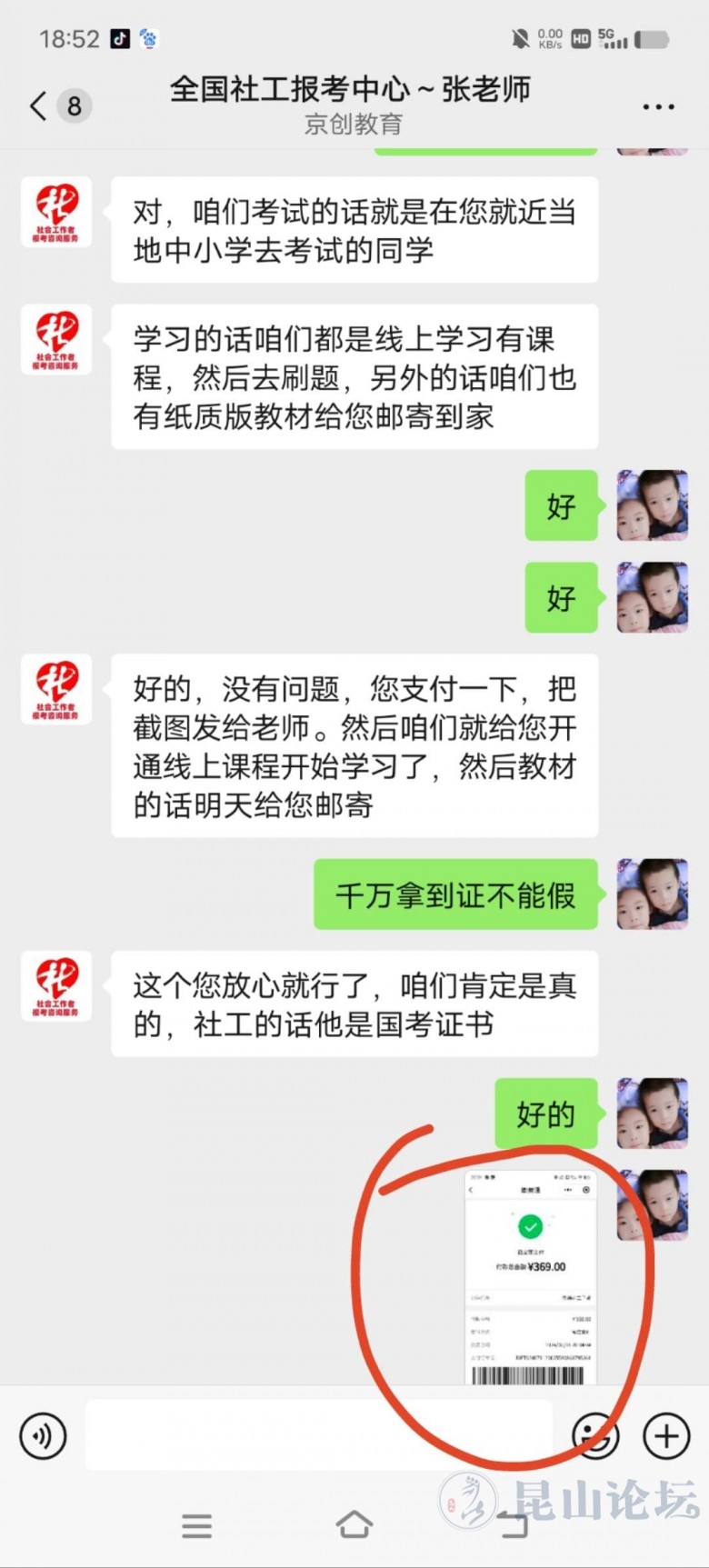
Task: Tap the message text field
Action: (x=318, y=1436)
